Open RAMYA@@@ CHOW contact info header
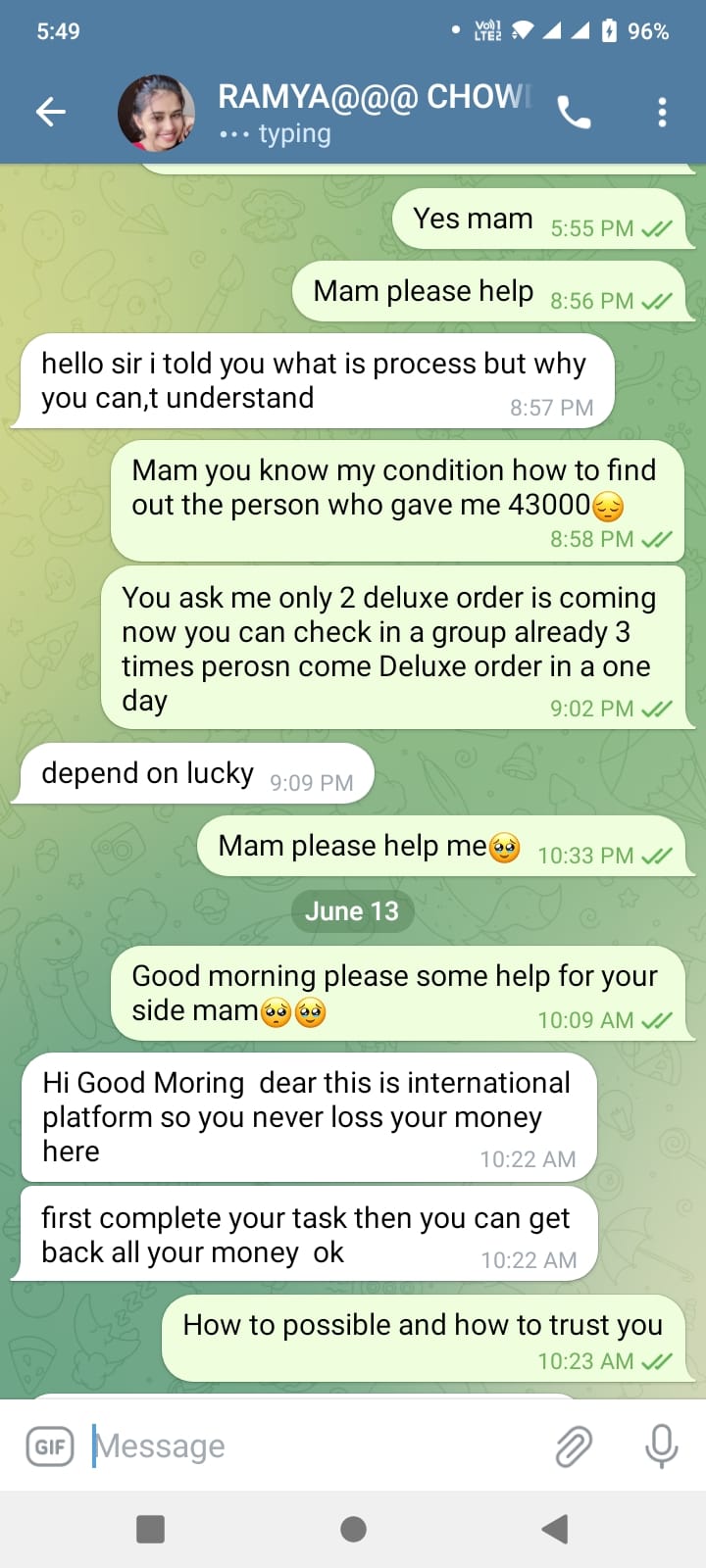Screen dimensions: 706x1568 pos(373,113)
